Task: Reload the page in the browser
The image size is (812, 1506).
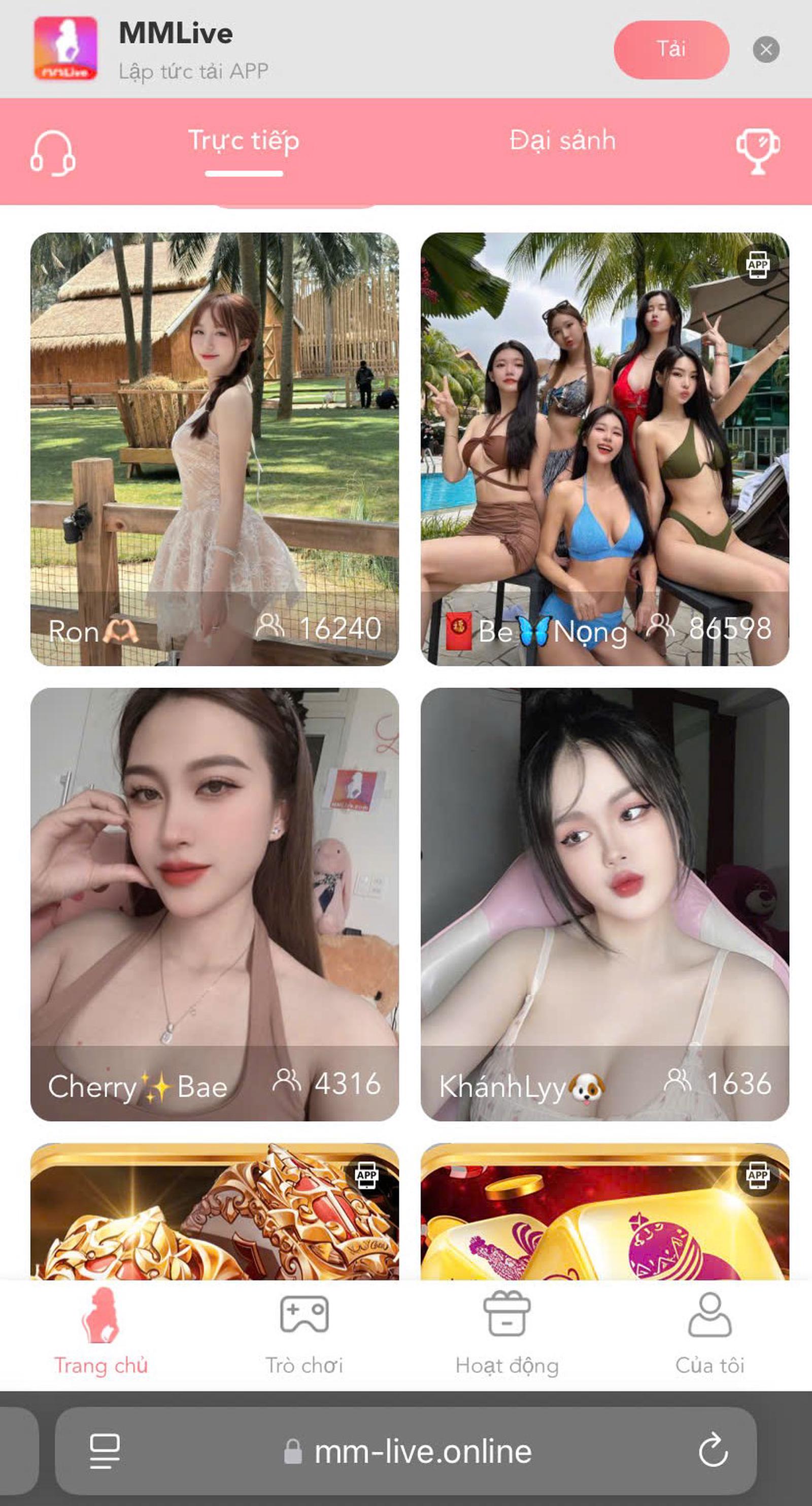Action: tap(713, 1451)
